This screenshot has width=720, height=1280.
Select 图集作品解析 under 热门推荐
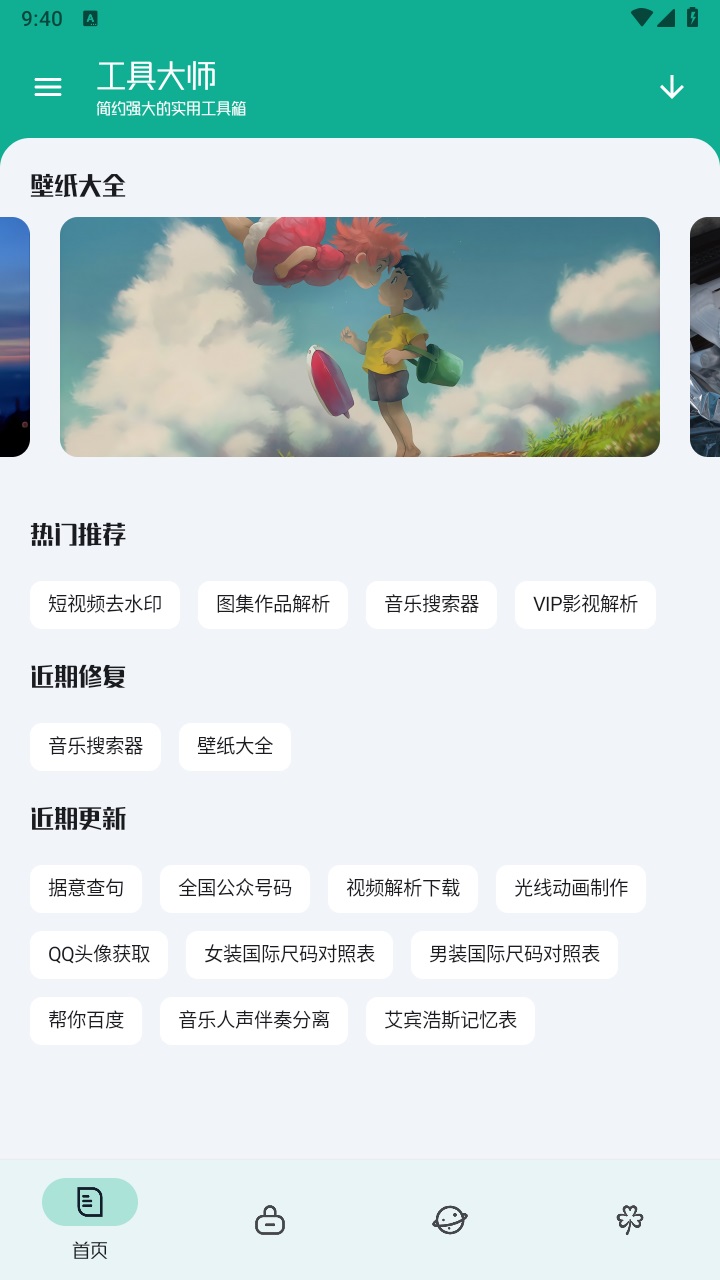[272, 604]
